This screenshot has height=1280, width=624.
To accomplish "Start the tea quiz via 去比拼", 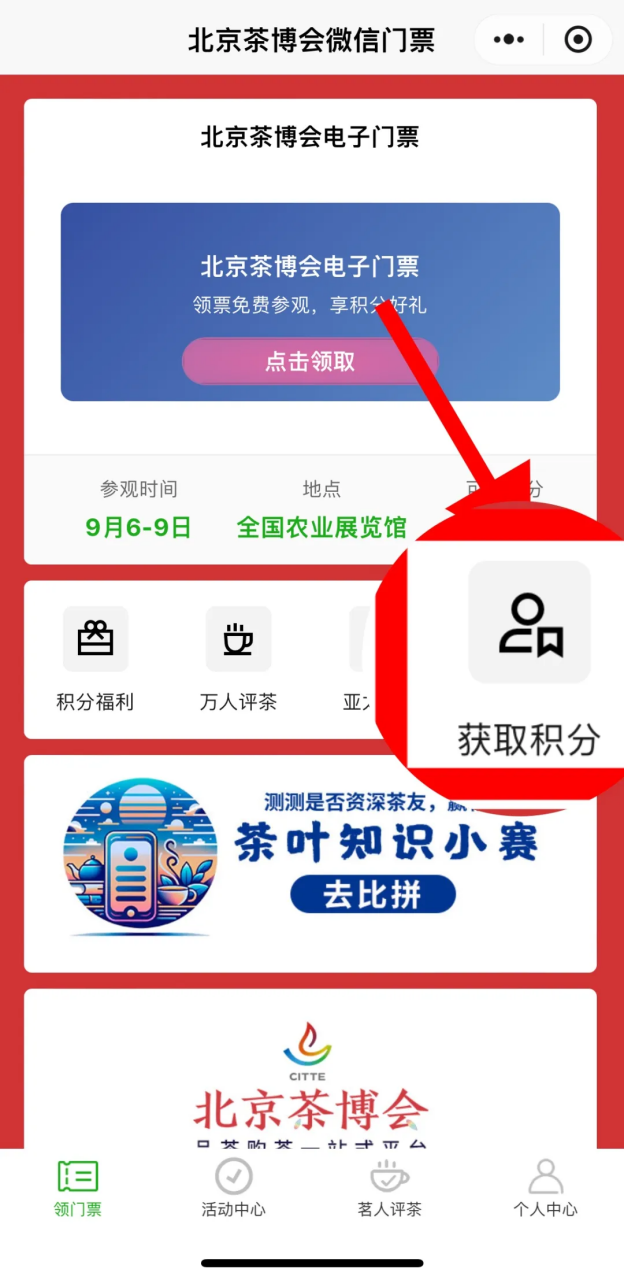I will [x=373, y=894].
